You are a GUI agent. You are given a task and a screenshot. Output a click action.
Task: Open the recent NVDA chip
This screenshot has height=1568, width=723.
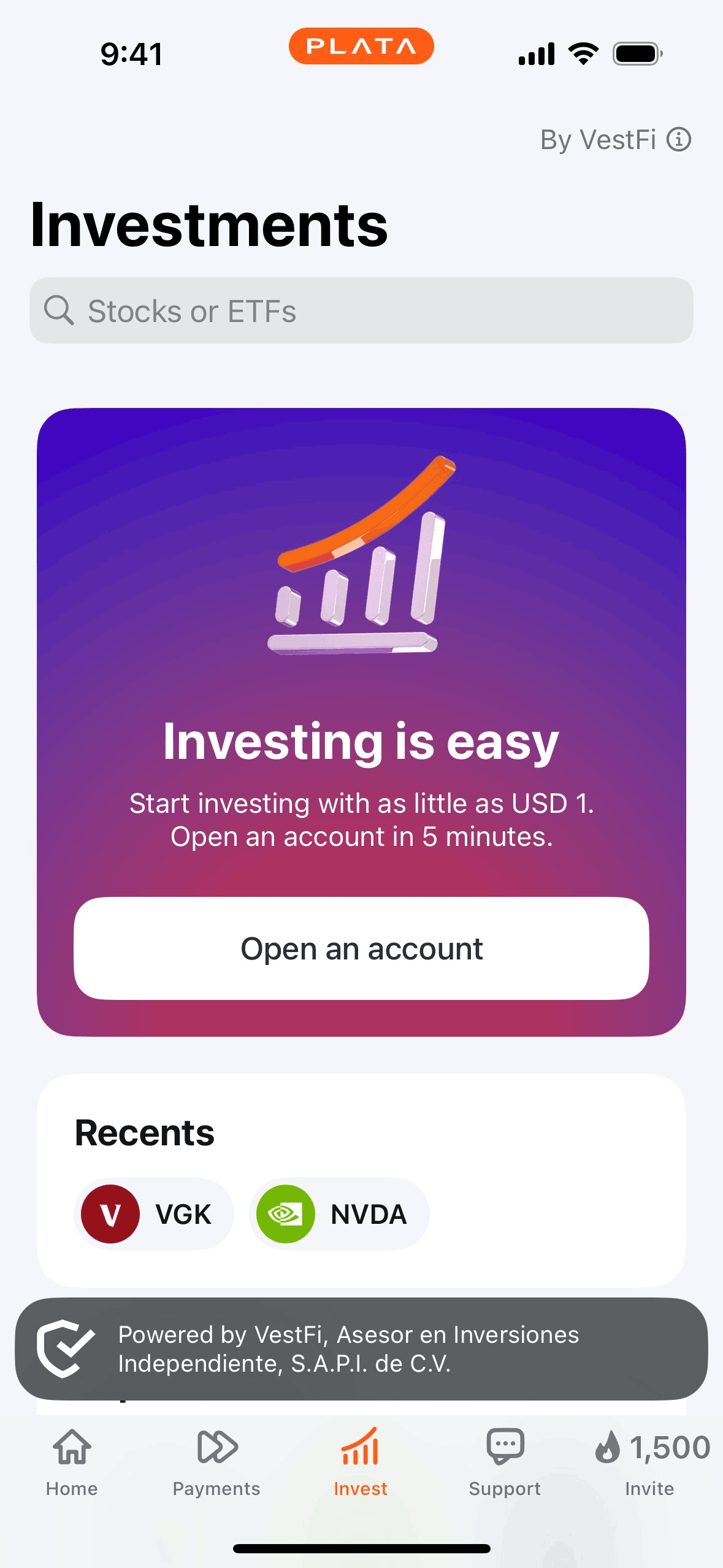point(339,1214)
